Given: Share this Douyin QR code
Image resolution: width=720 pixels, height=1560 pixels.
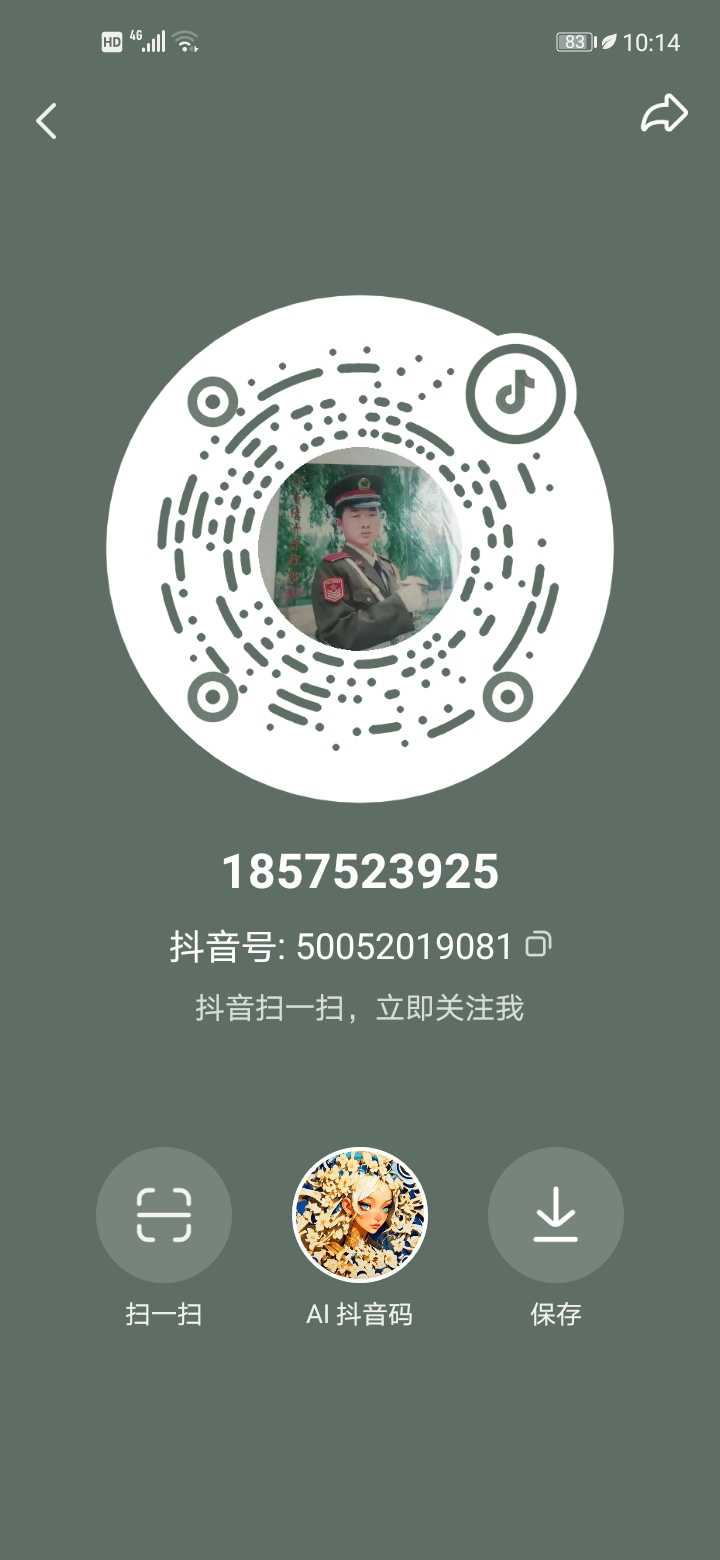Looking at the screenshot, I should pos(664,114).
